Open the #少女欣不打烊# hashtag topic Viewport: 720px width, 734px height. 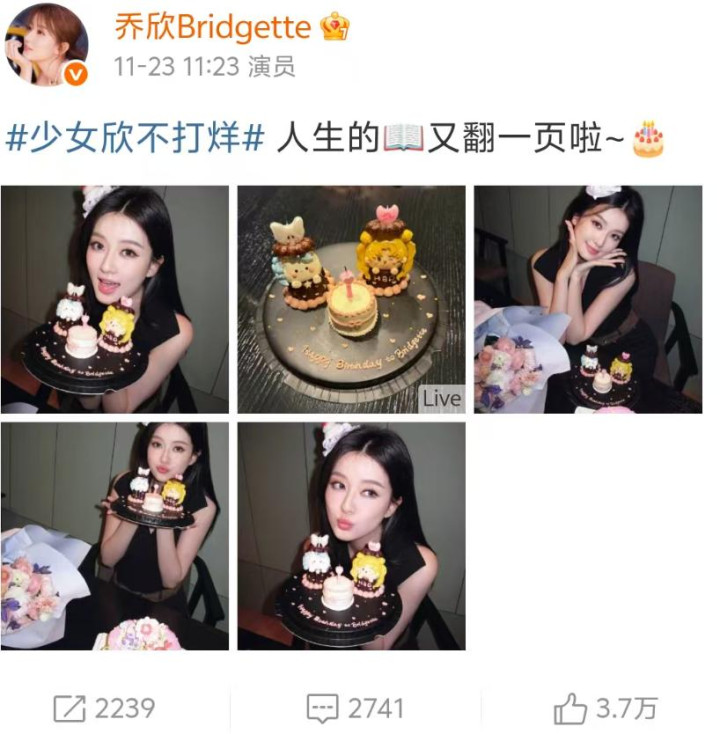click(135, 138)
